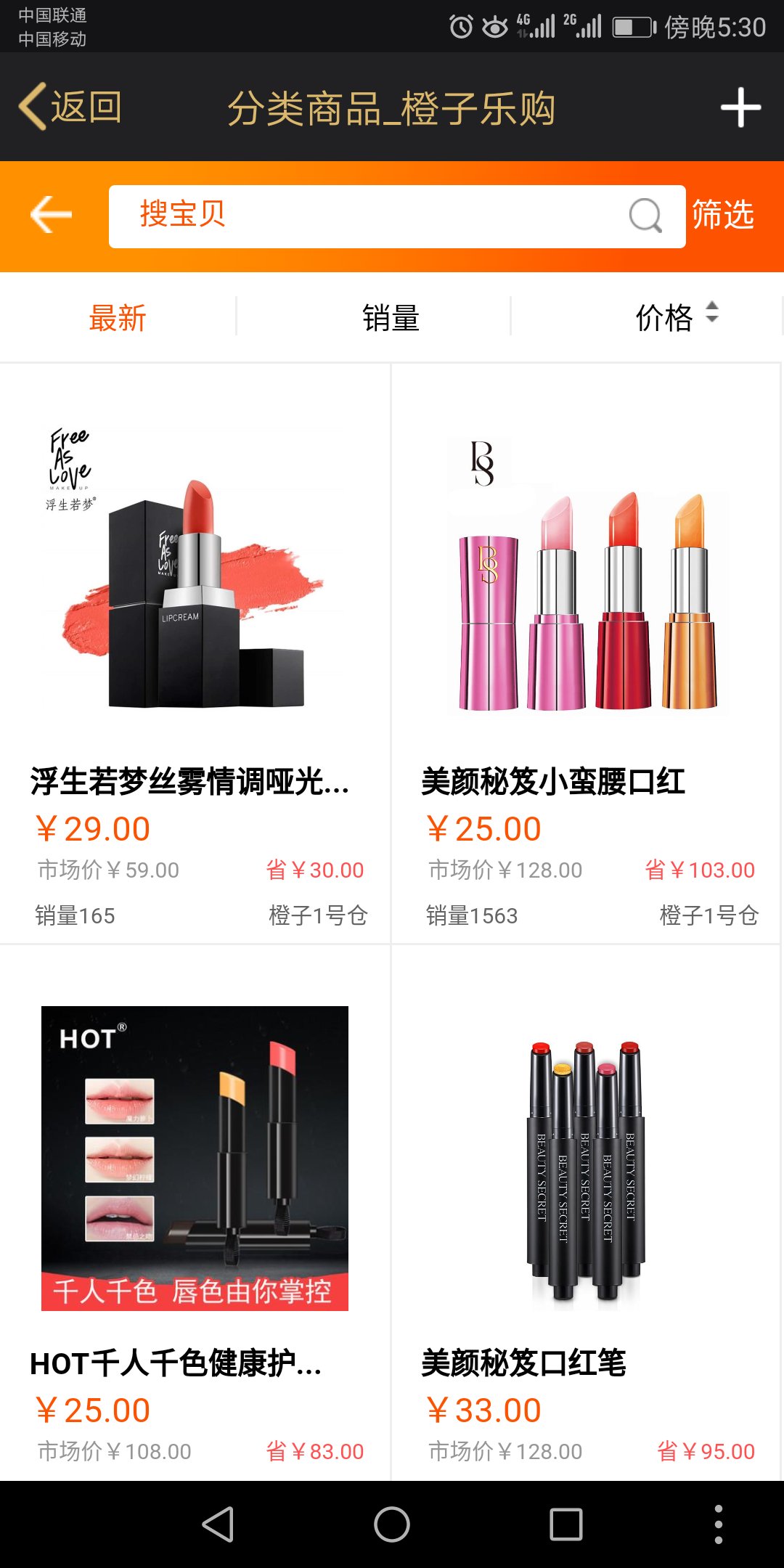Open the 筛选 filter options
Viewport: 784px width, 1568px height.
(723, 215)
